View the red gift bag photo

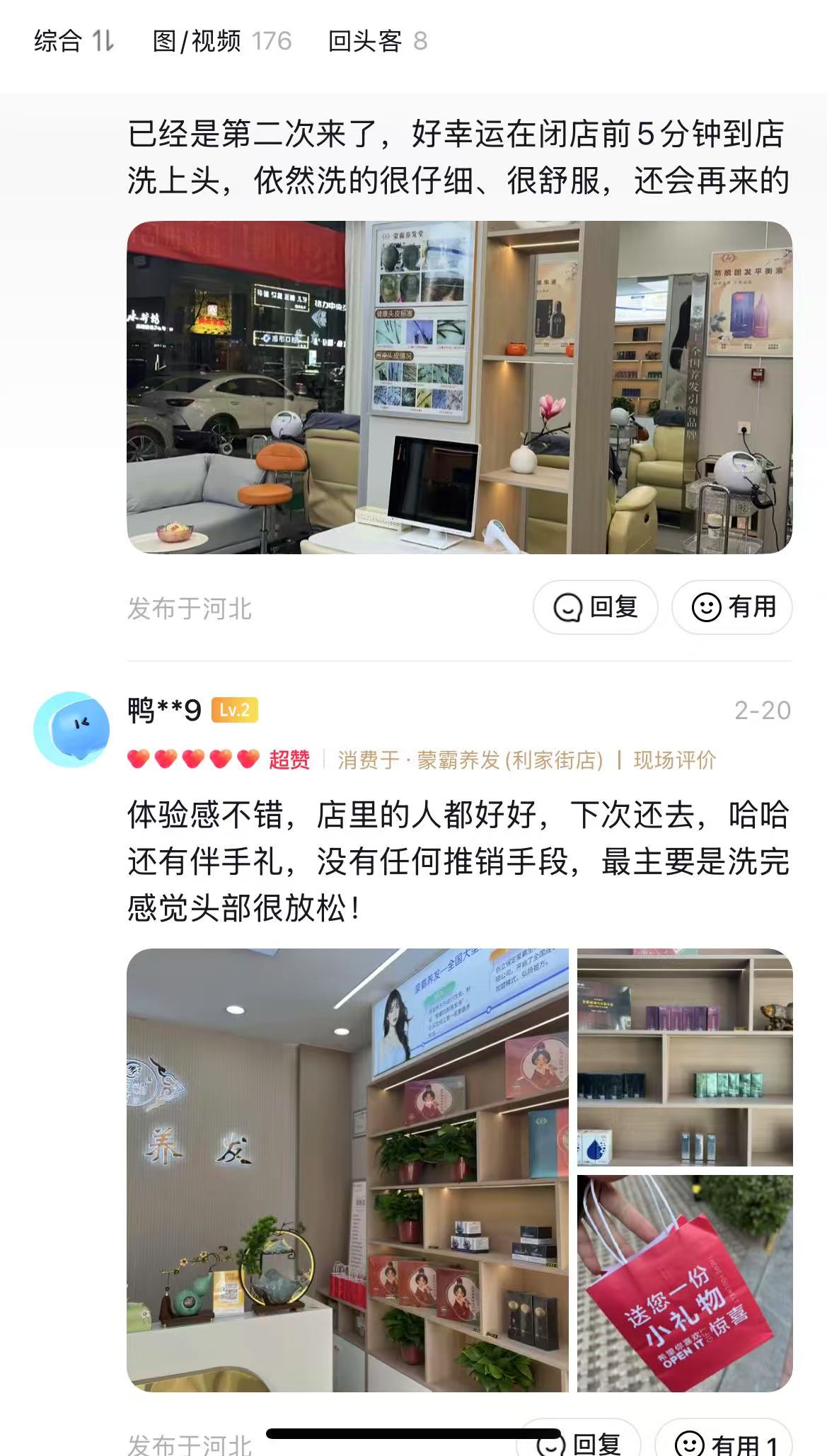684,1283
